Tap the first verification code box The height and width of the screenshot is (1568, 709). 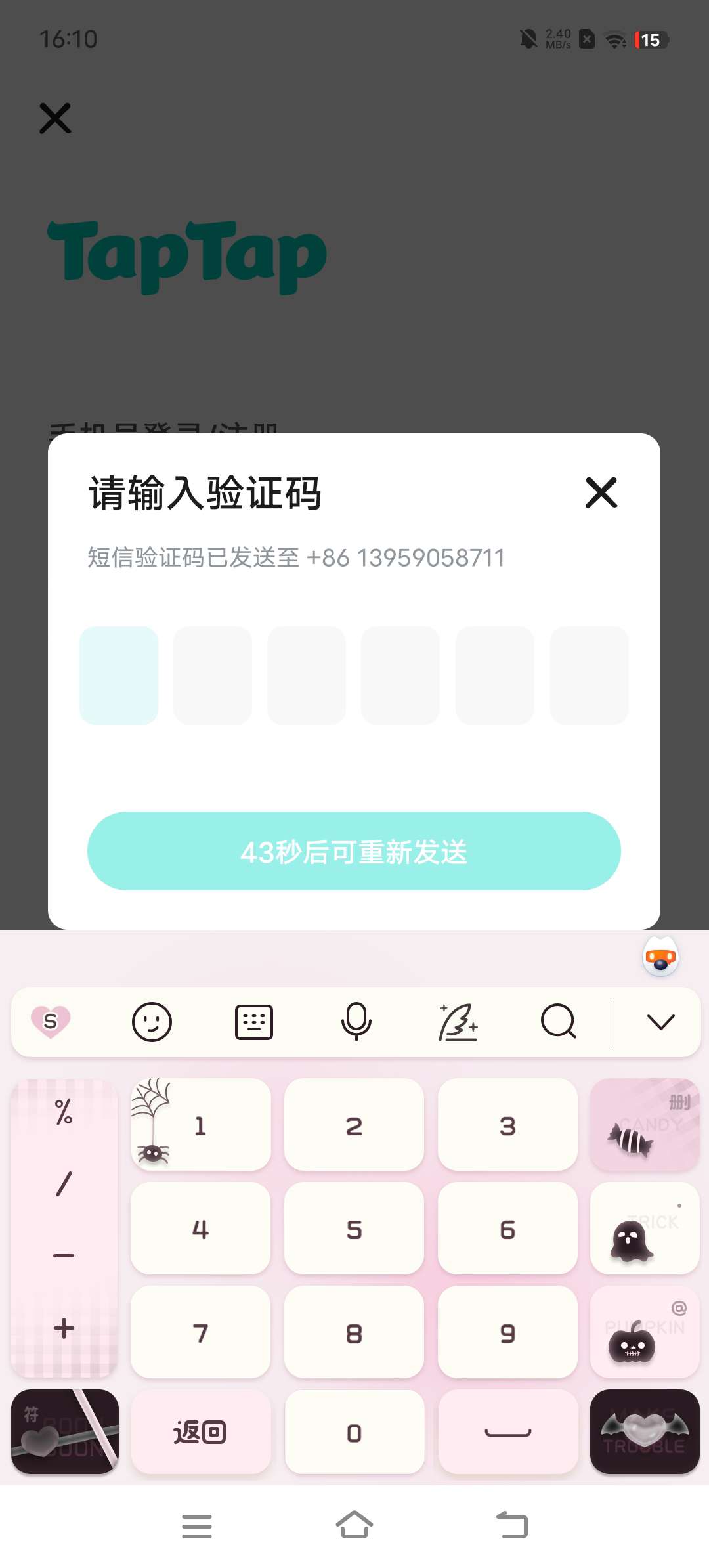pyautogui.click(x=119, y=675)
